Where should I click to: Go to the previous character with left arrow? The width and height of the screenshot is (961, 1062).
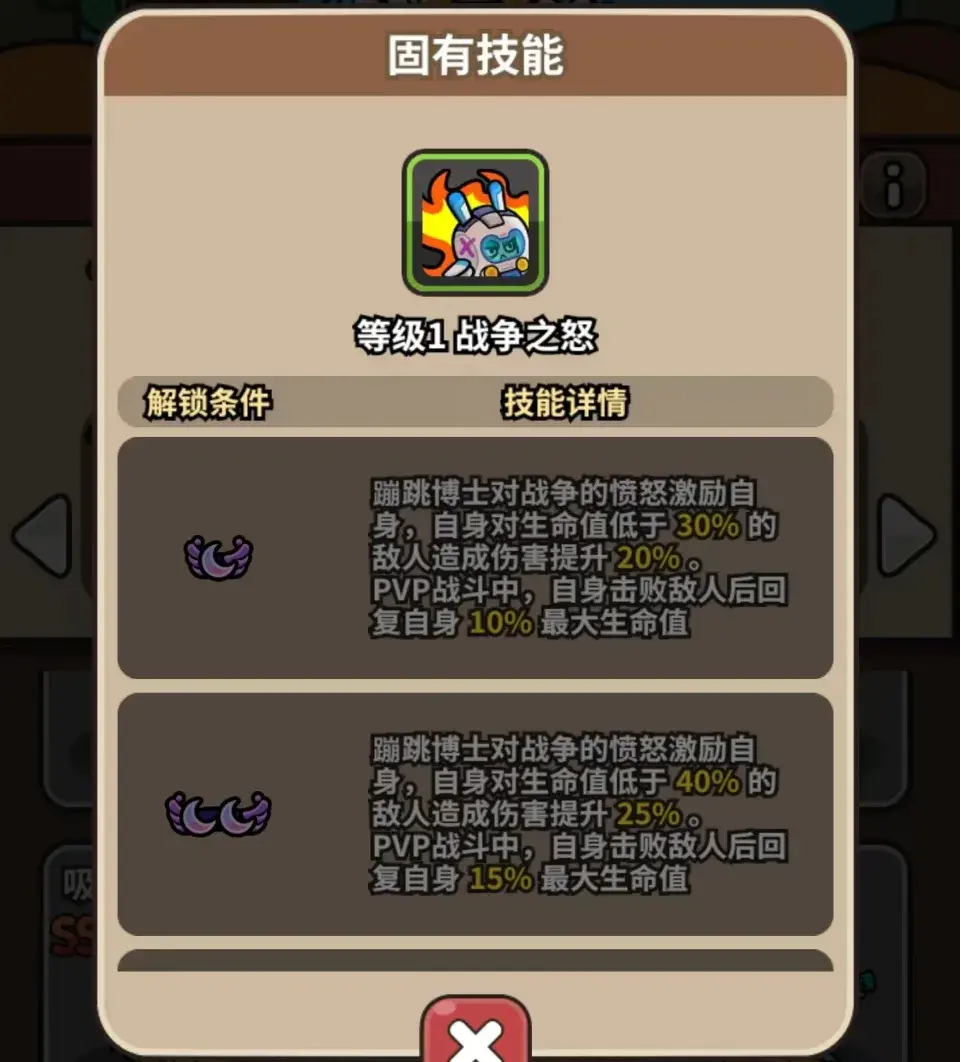(x=43, y=535)
